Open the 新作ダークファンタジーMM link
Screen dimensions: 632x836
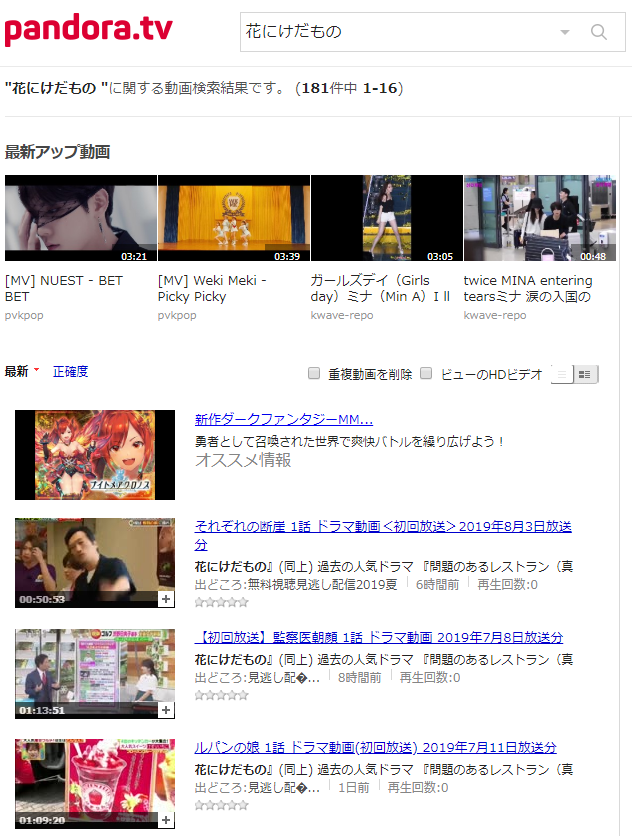[x=284, y=419]
